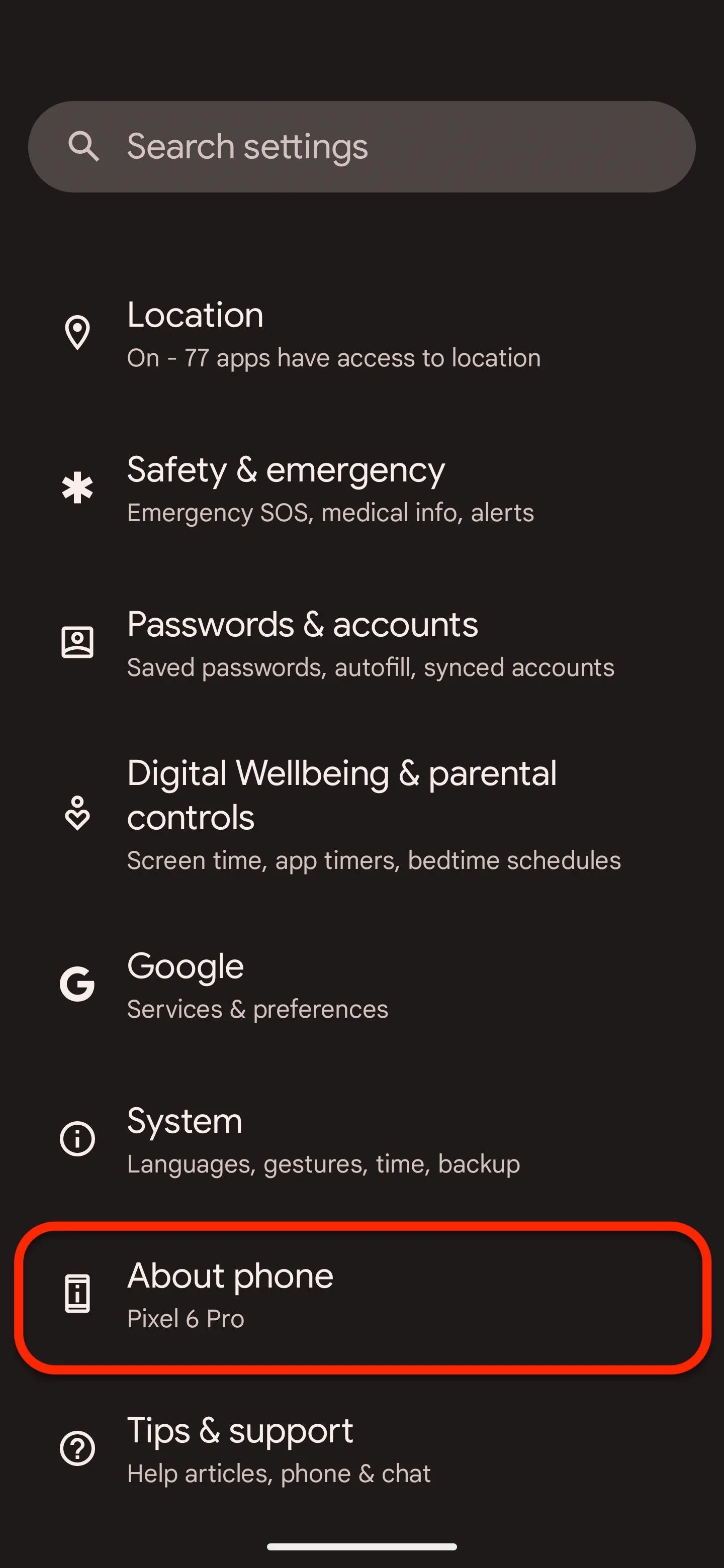The height and width of the screenshot is (1568, 724).
Task: Open Safety & emergency settings
Action: pos(361,488)
